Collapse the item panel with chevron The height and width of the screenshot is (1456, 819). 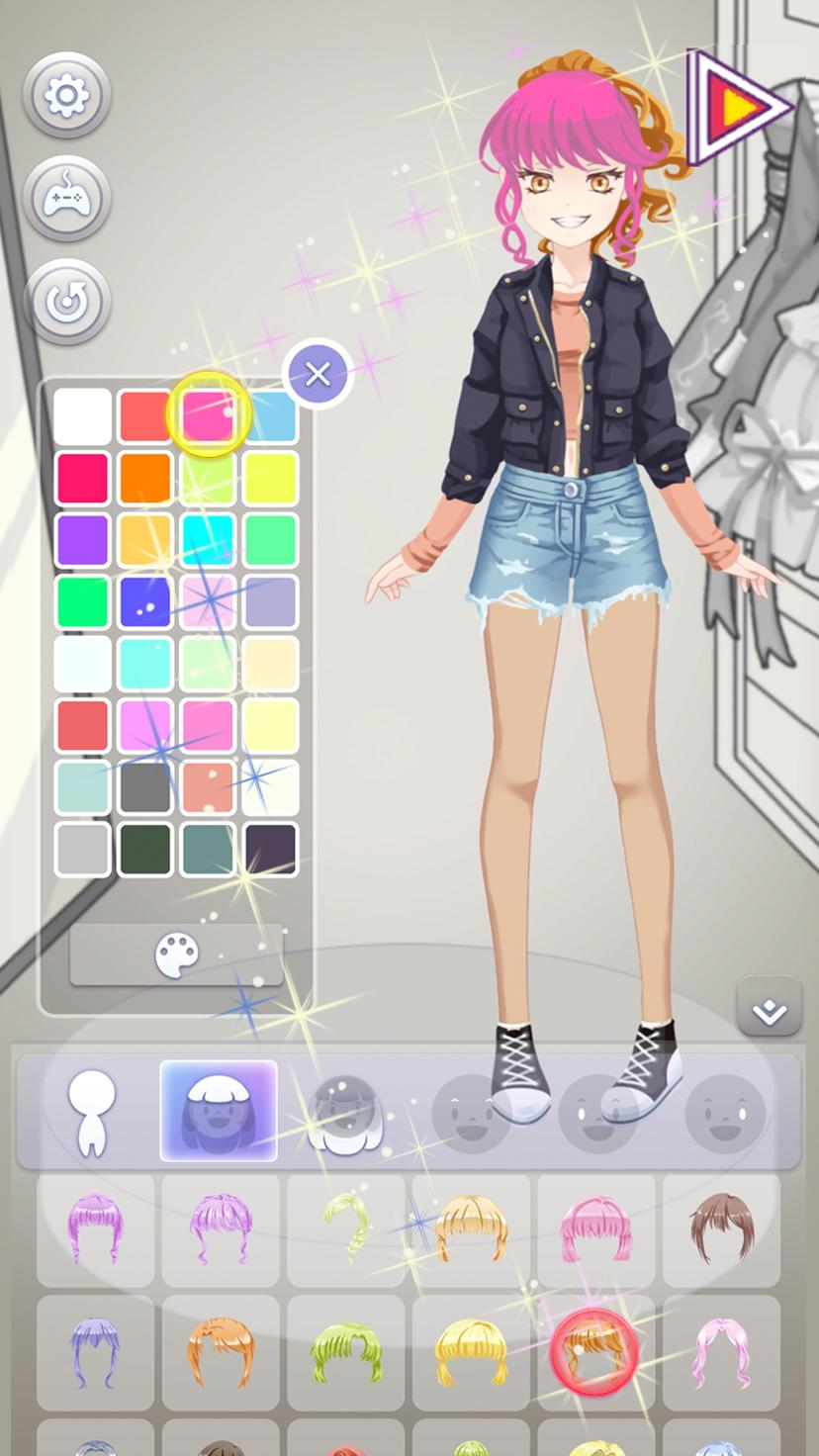click(x=769, y=1010)
